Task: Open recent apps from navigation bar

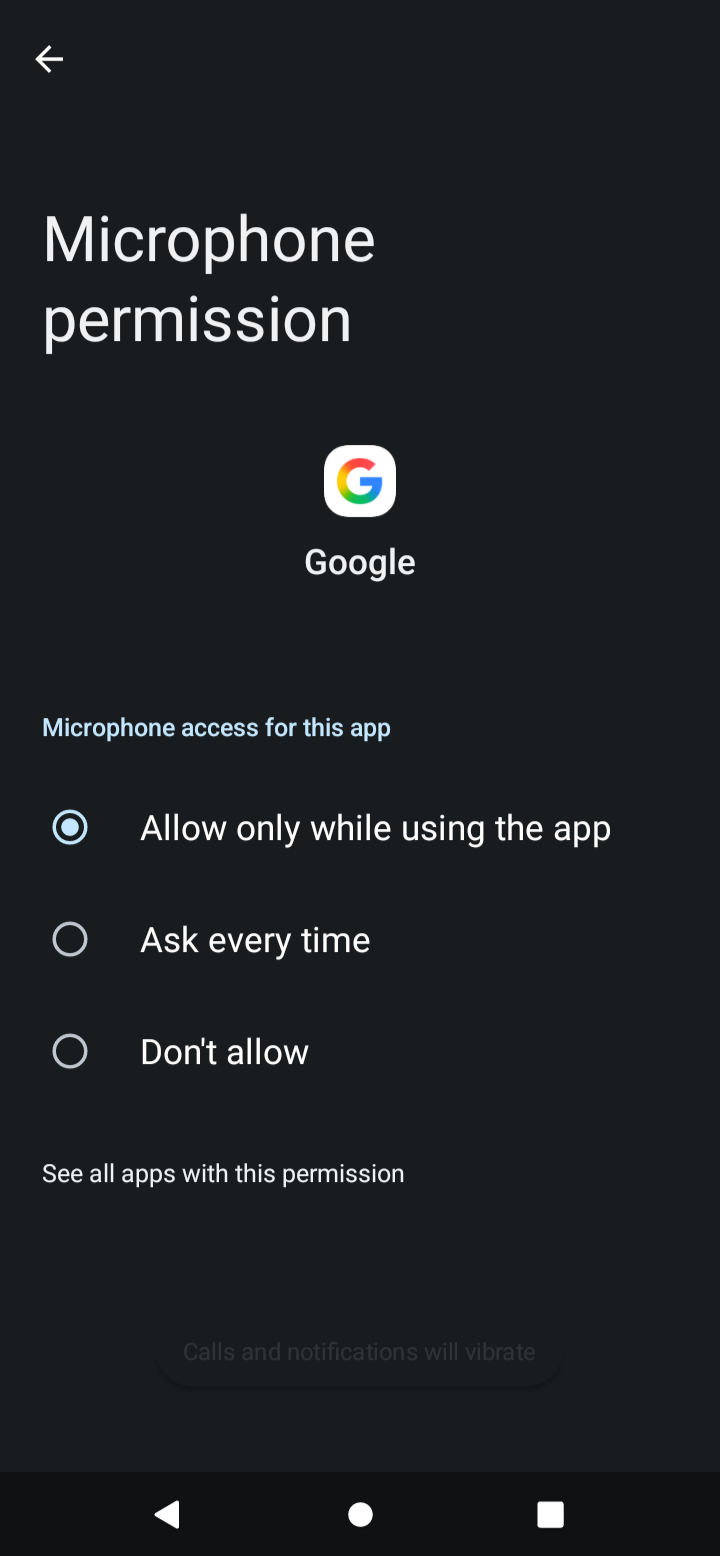Action: point(550,1514)
